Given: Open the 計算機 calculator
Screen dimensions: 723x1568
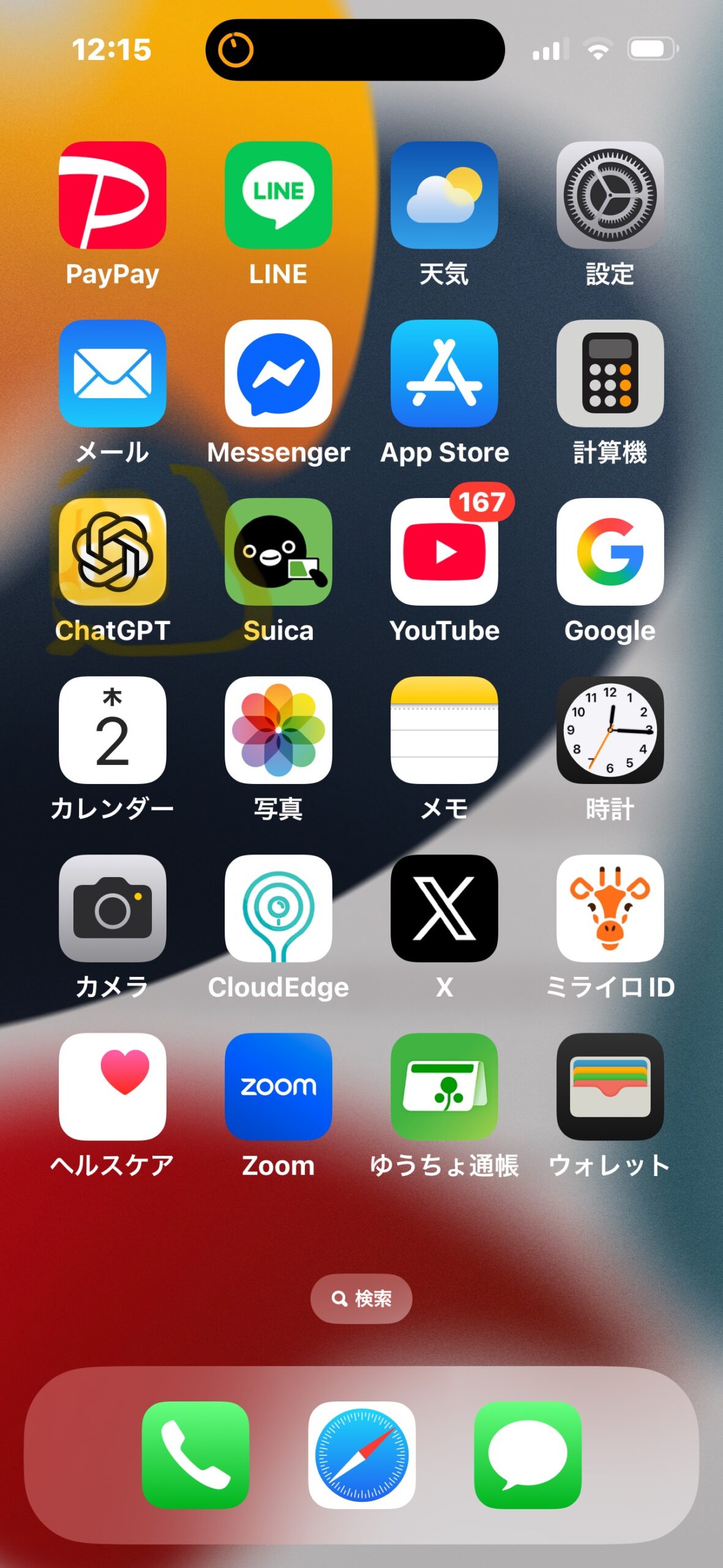Looking at the screenshot, I should pyautogui.click(x=610, y=374).
